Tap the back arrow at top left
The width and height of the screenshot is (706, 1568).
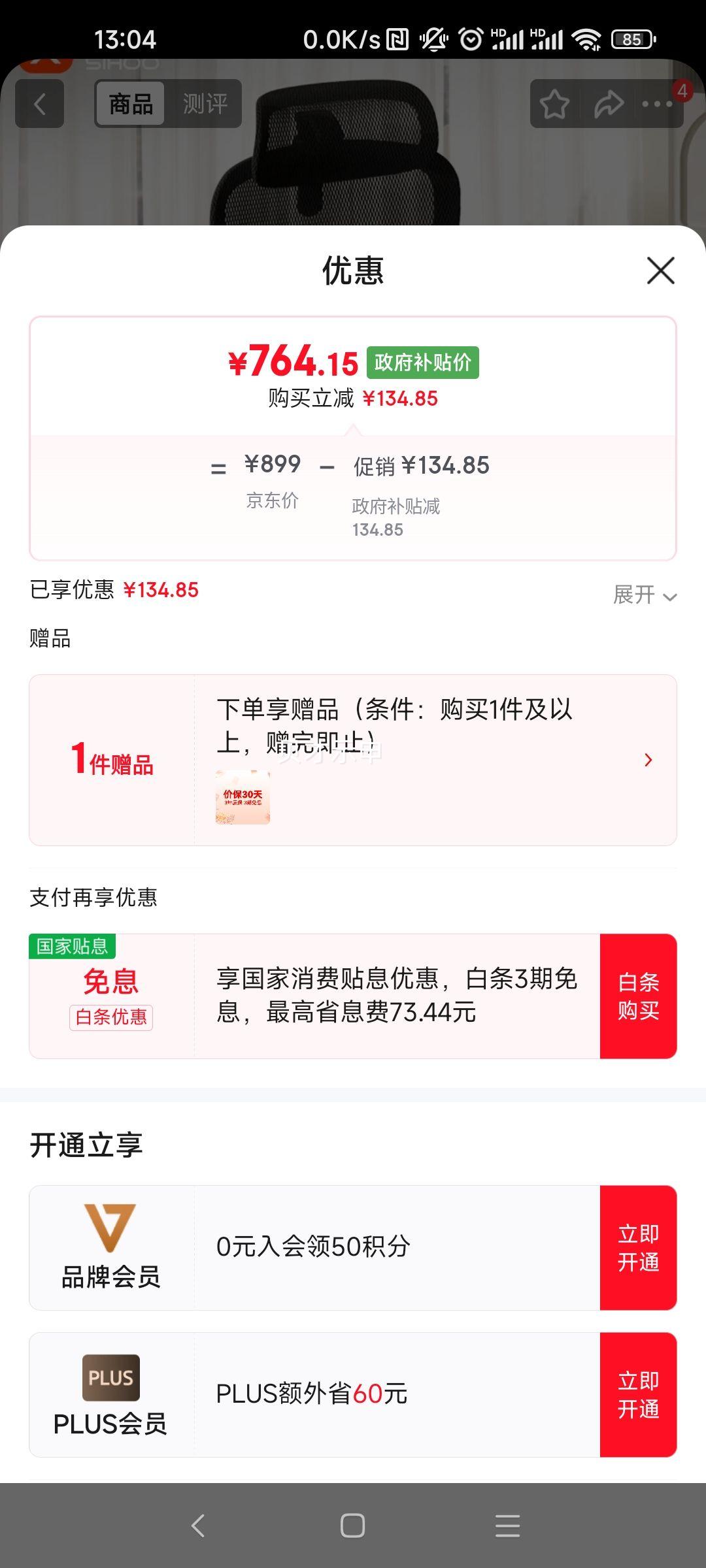pos(41,103)
